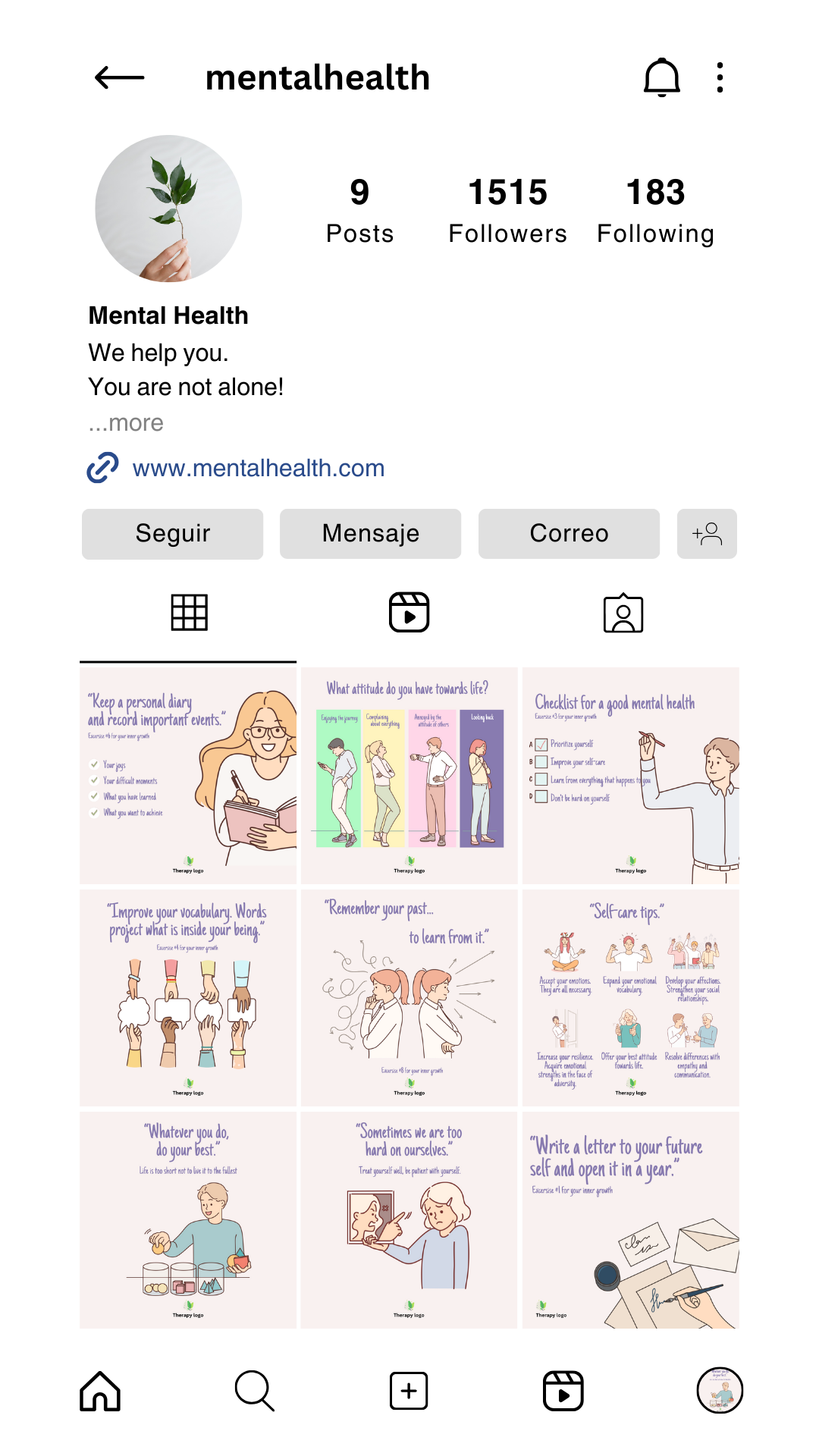
Task: Open the 'Write a letter to your future self' post
Action: (x=631, y=1220)
